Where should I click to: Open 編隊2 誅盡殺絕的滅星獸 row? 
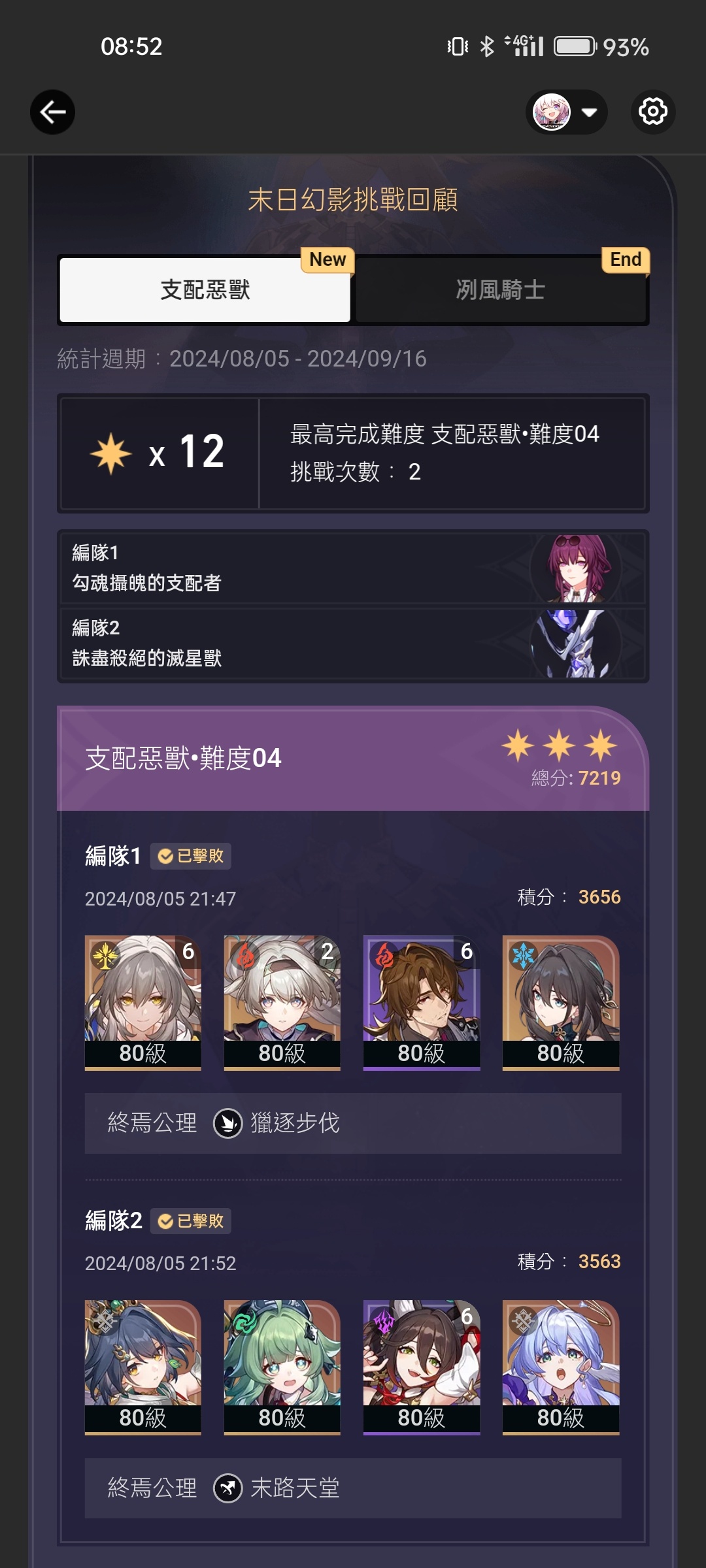(x=353, y=644)
